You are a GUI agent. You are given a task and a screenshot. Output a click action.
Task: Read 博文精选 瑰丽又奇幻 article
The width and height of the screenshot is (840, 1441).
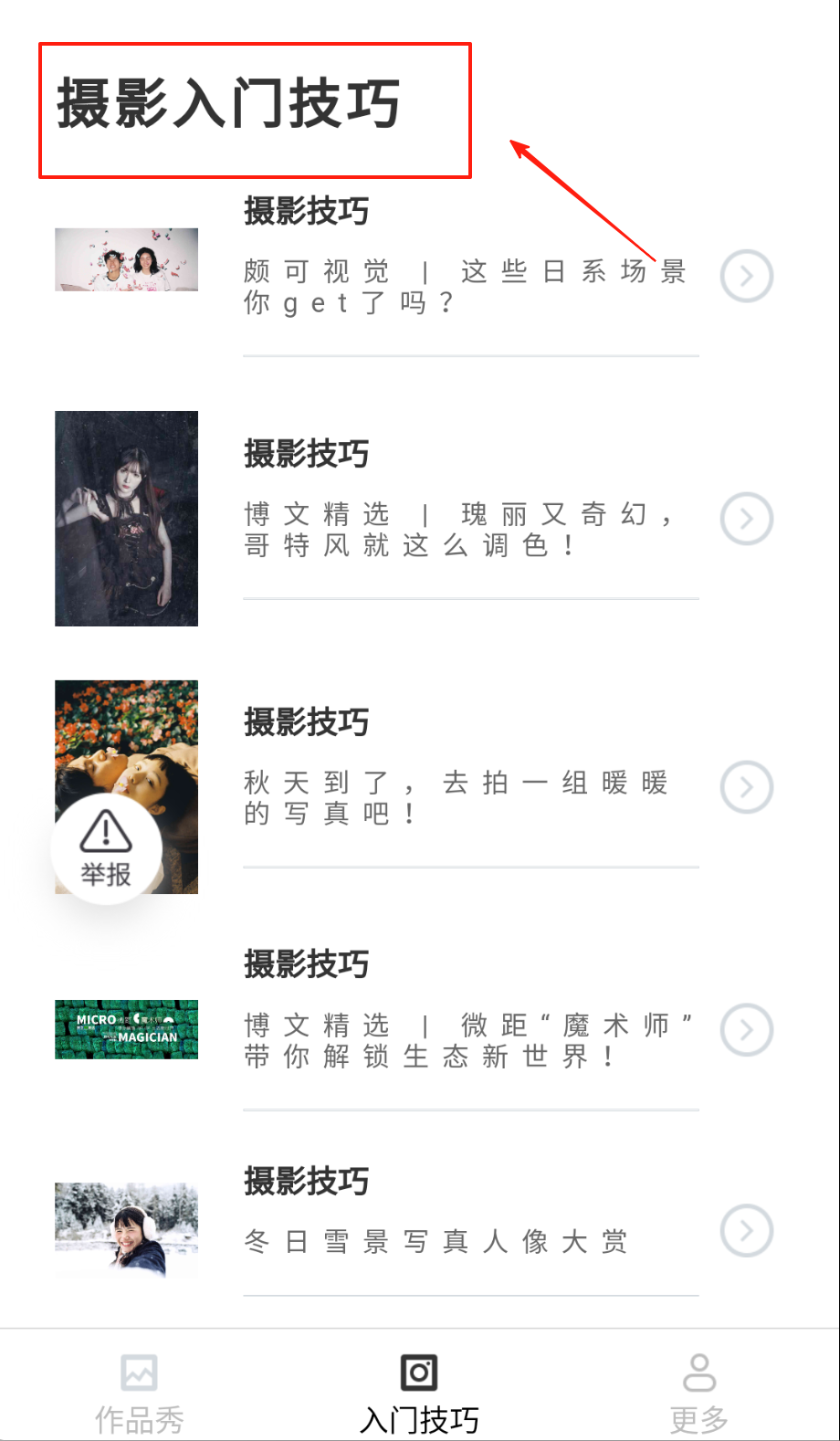[457, 530]
